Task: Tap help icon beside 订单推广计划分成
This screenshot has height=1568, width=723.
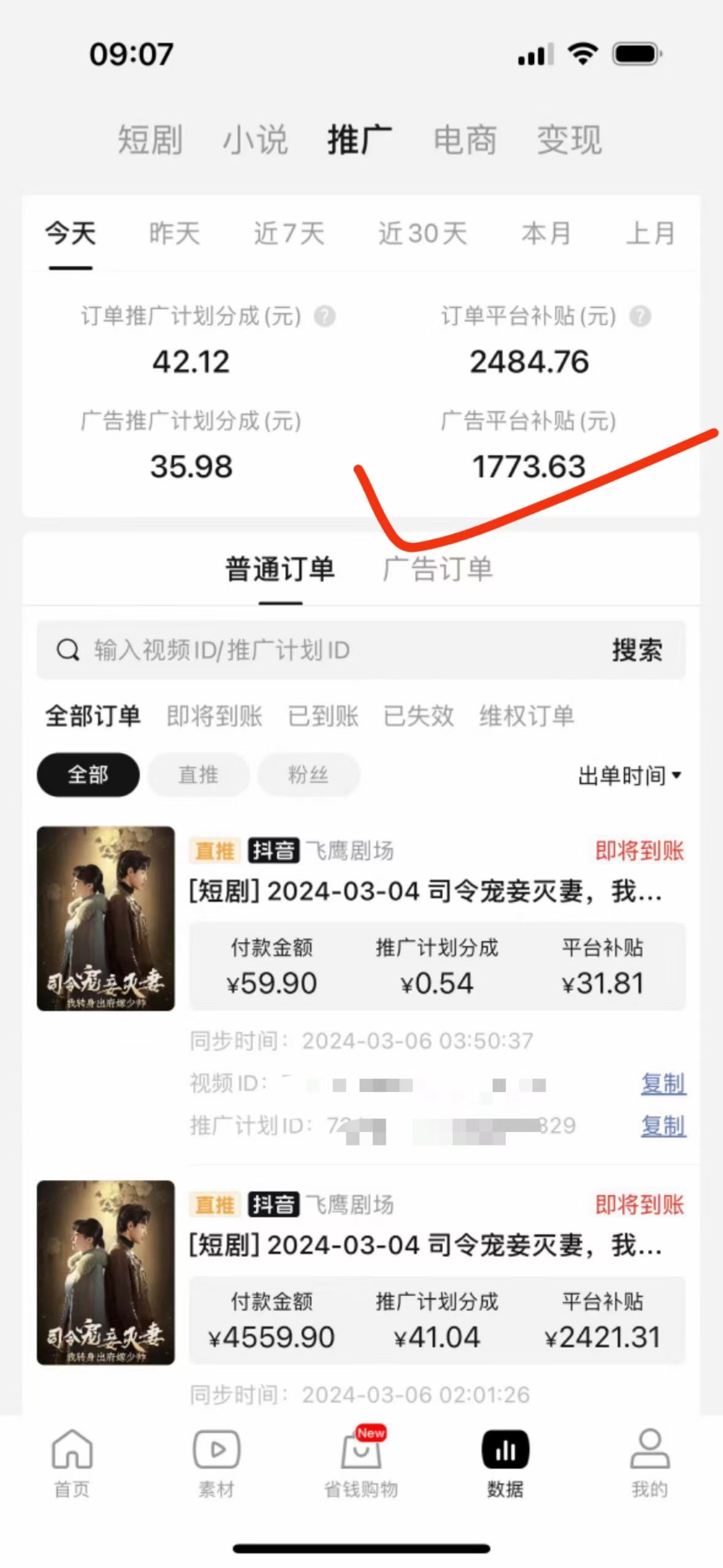Action: coord(324,317)
